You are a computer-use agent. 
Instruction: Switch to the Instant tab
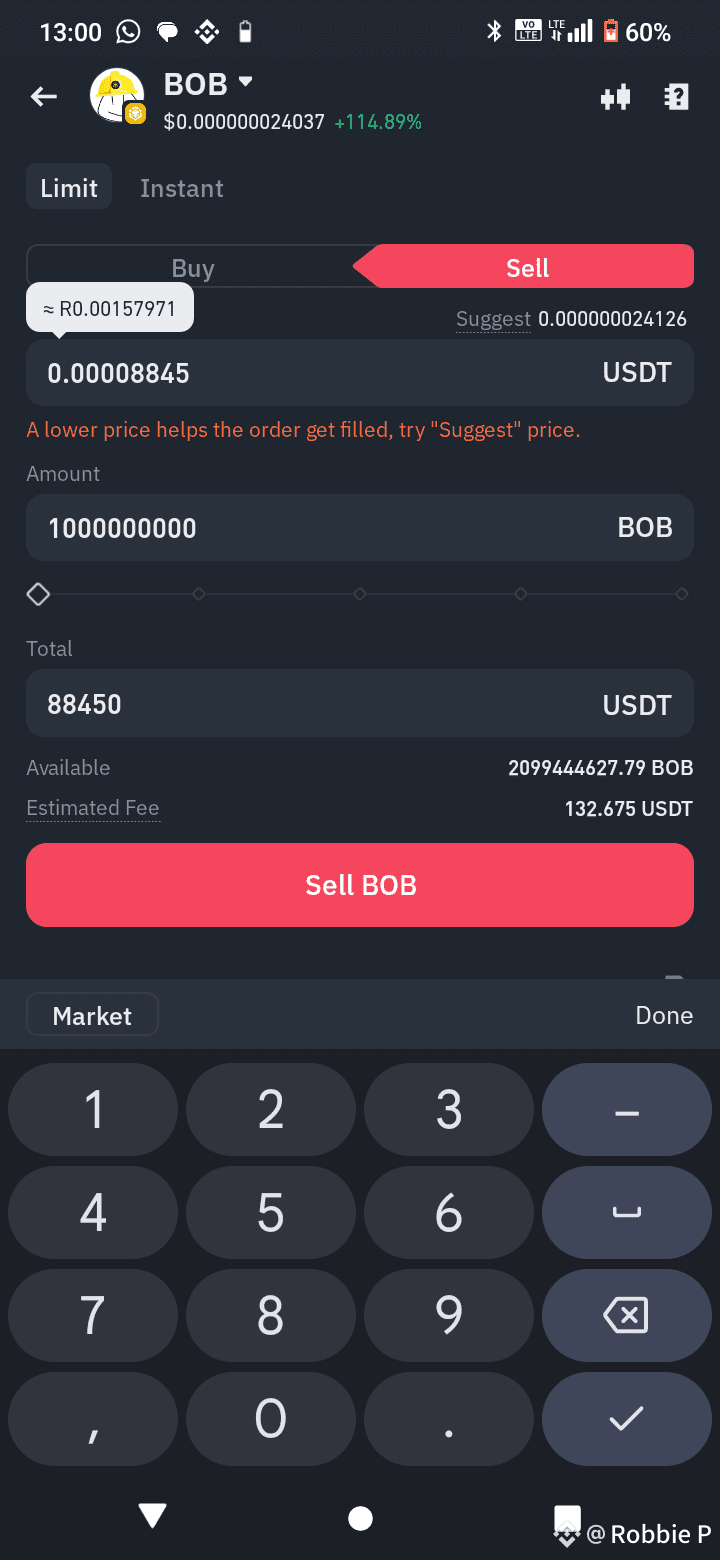tap(182, 188)
